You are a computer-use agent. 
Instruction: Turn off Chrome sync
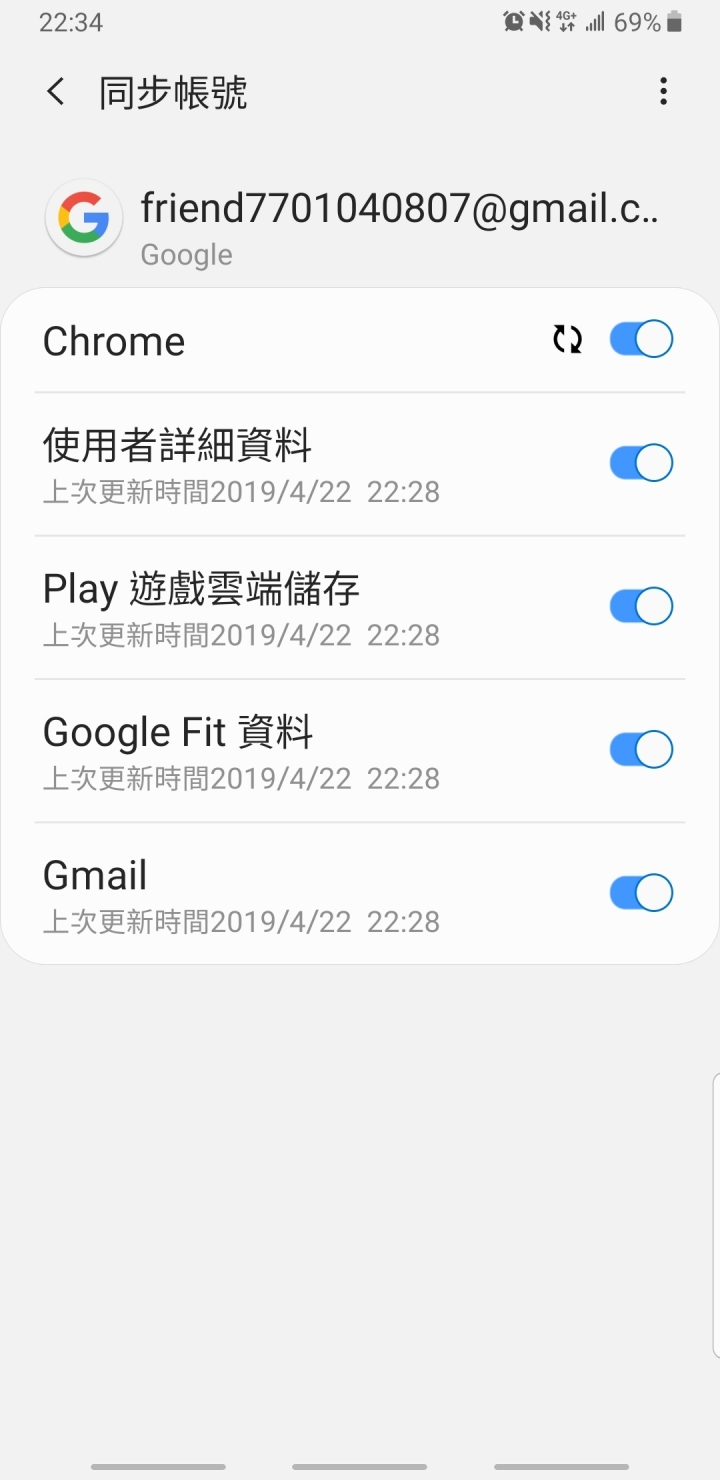point(641,340)
